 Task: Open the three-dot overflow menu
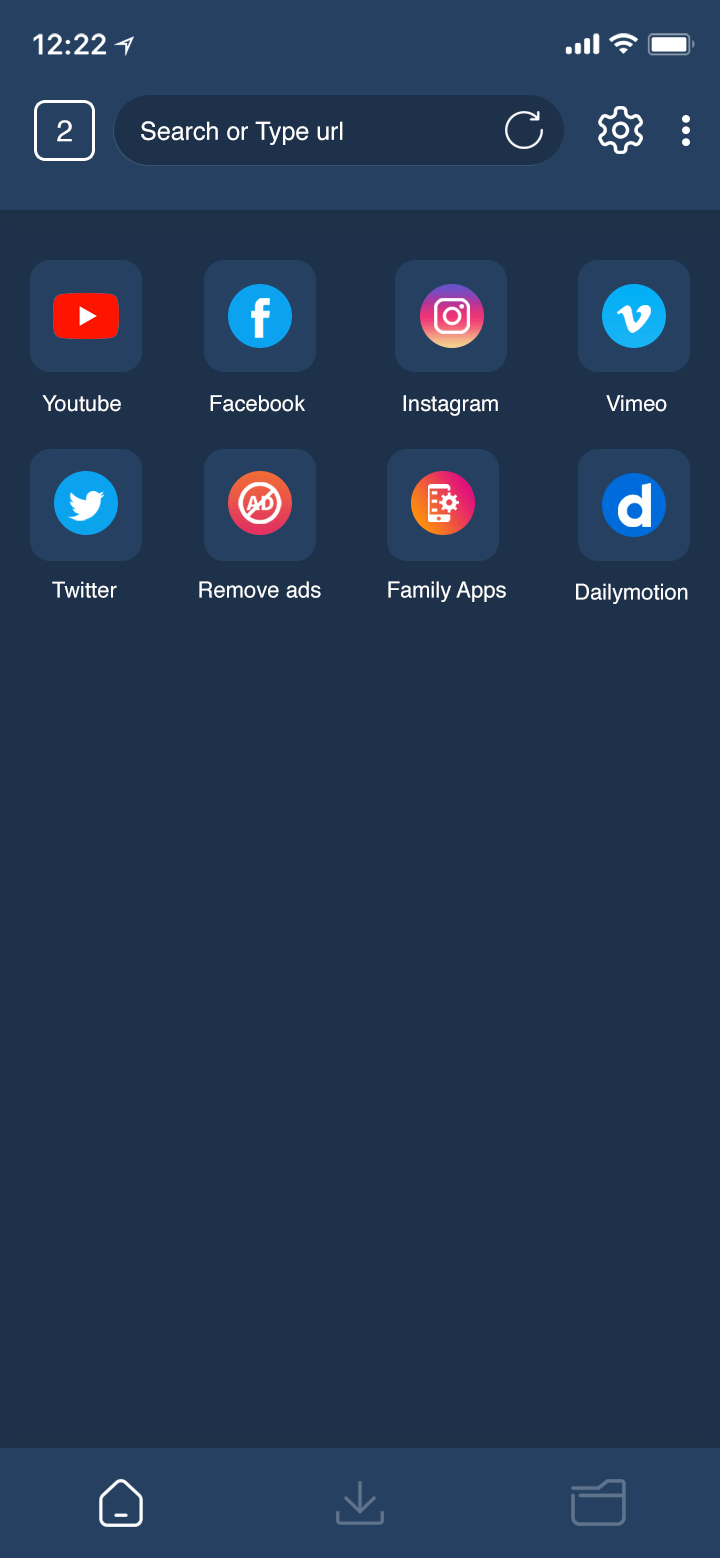[685, 131]
